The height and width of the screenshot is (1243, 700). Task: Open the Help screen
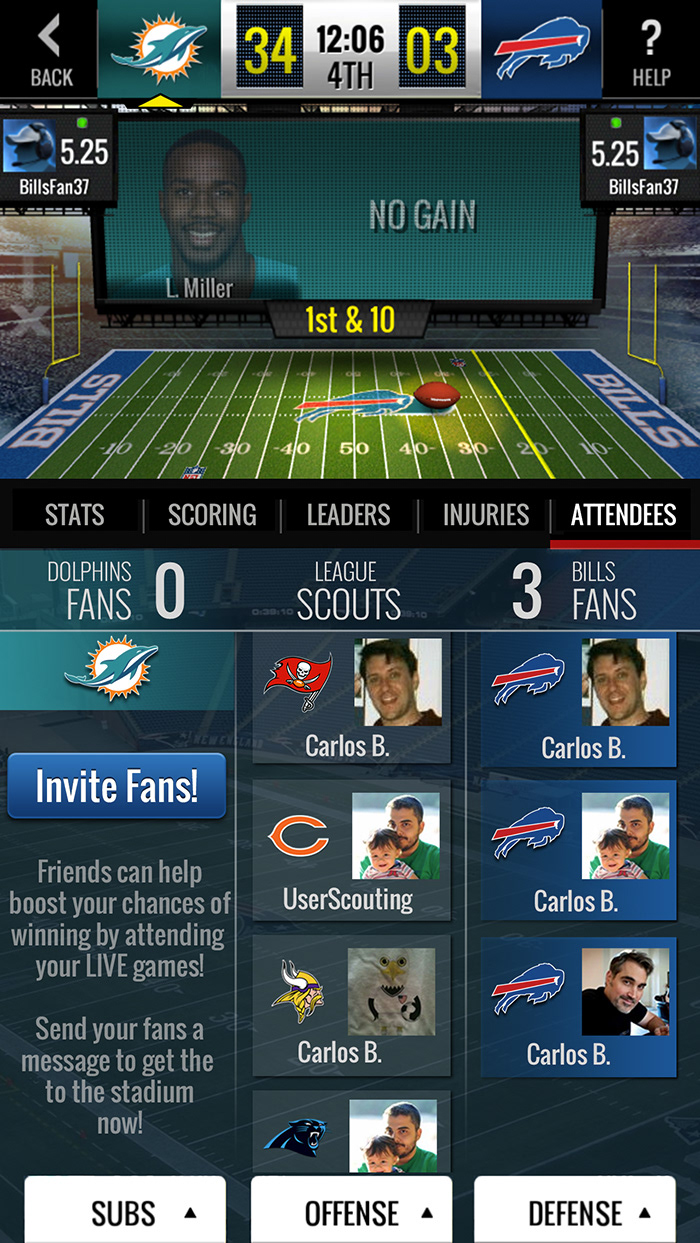coord(651,50)
